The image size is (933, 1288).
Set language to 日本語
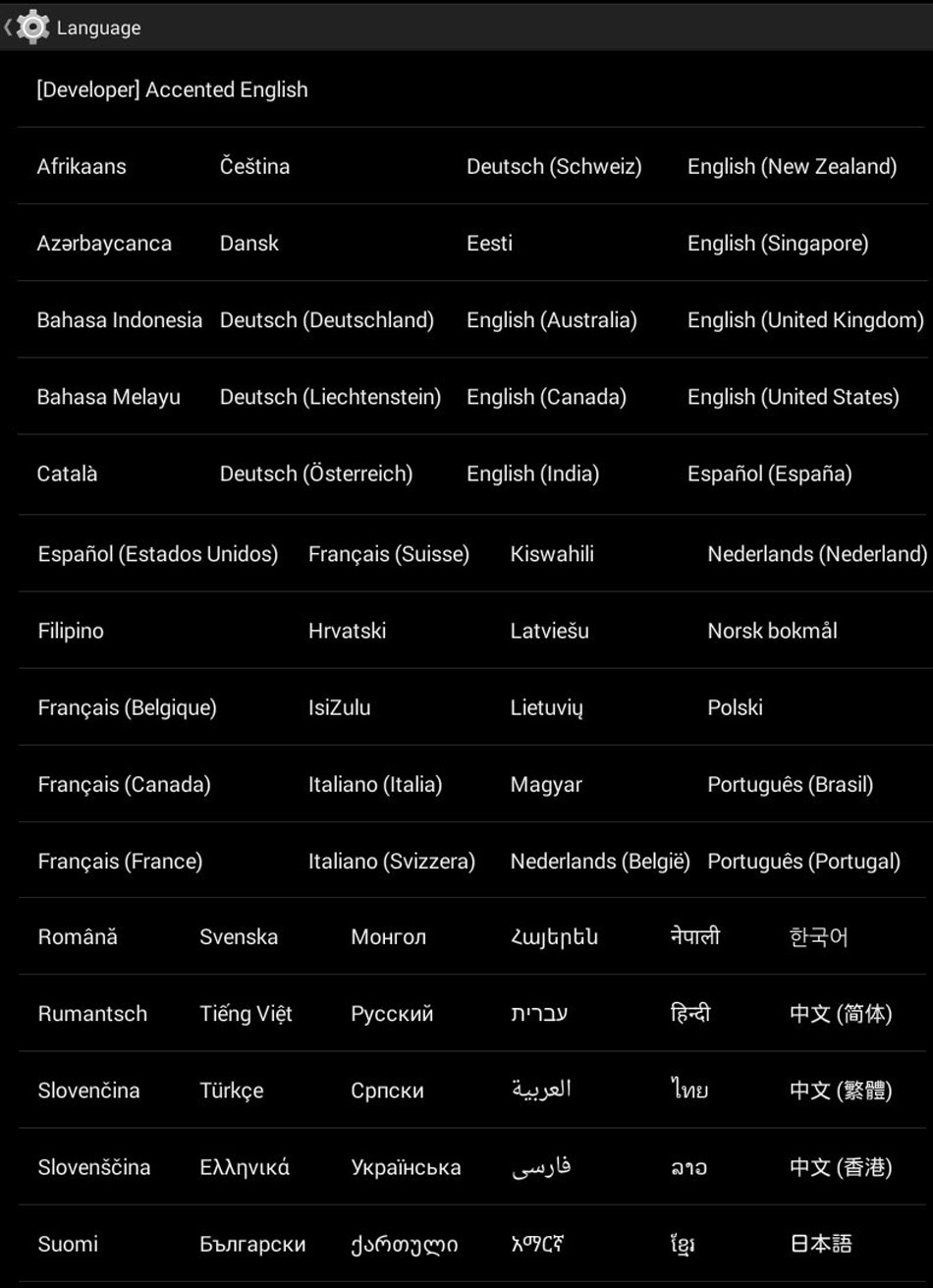[821, 1244]
